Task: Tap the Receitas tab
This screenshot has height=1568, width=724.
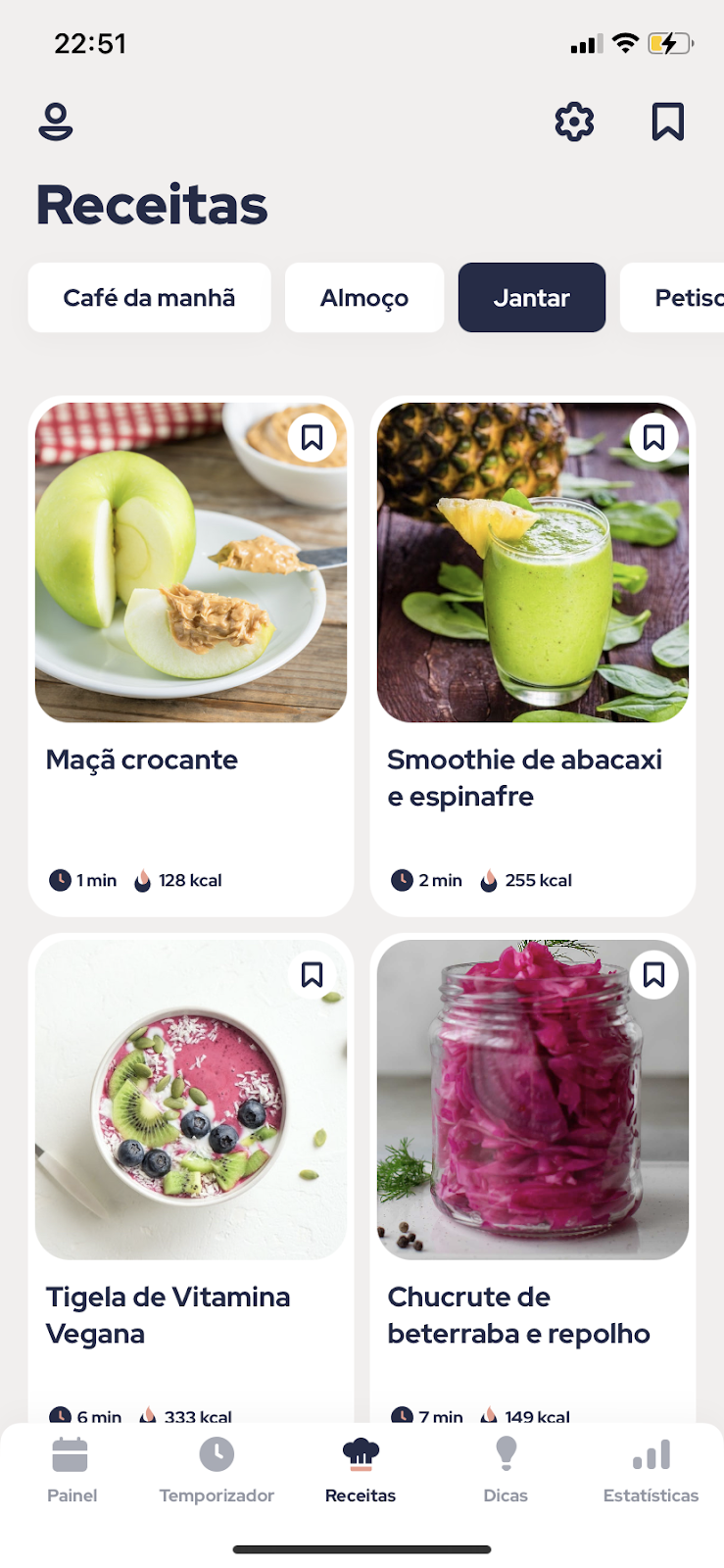Action: 361,1469
